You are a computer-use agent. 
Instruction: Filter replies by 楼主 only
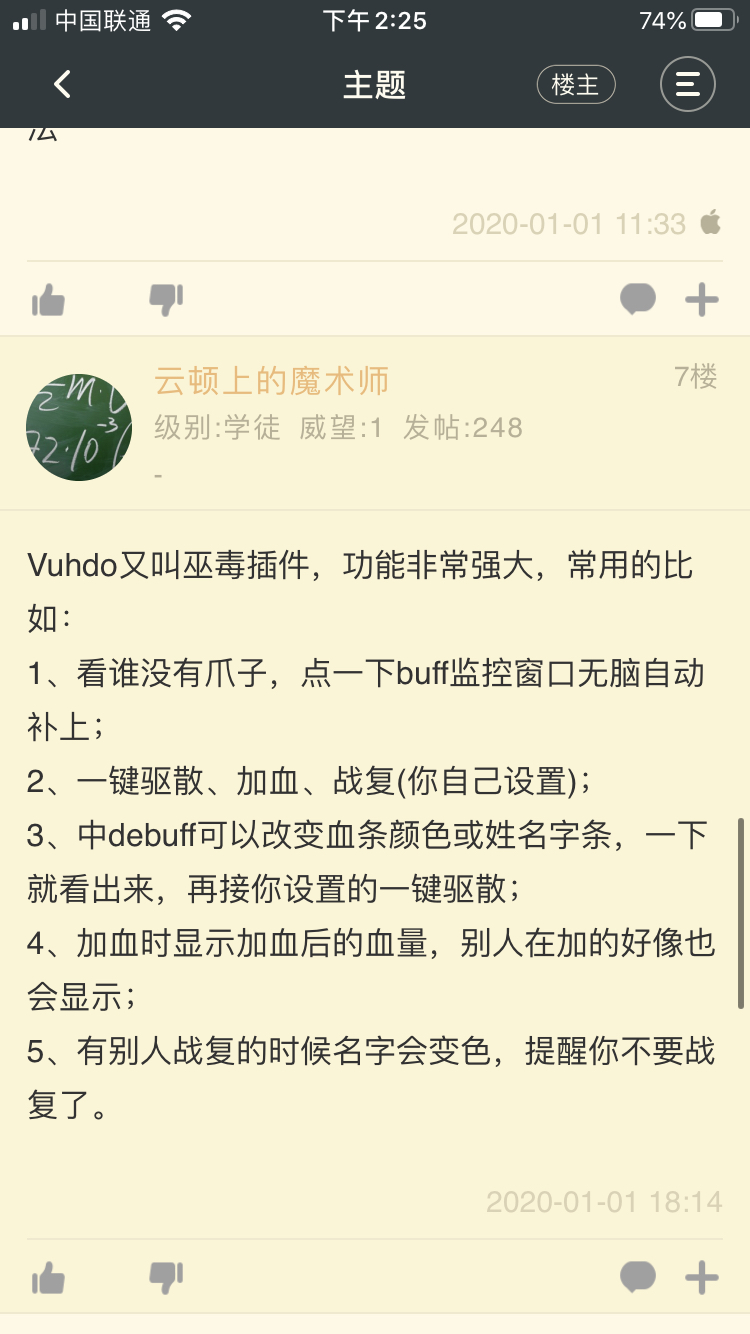576,84
